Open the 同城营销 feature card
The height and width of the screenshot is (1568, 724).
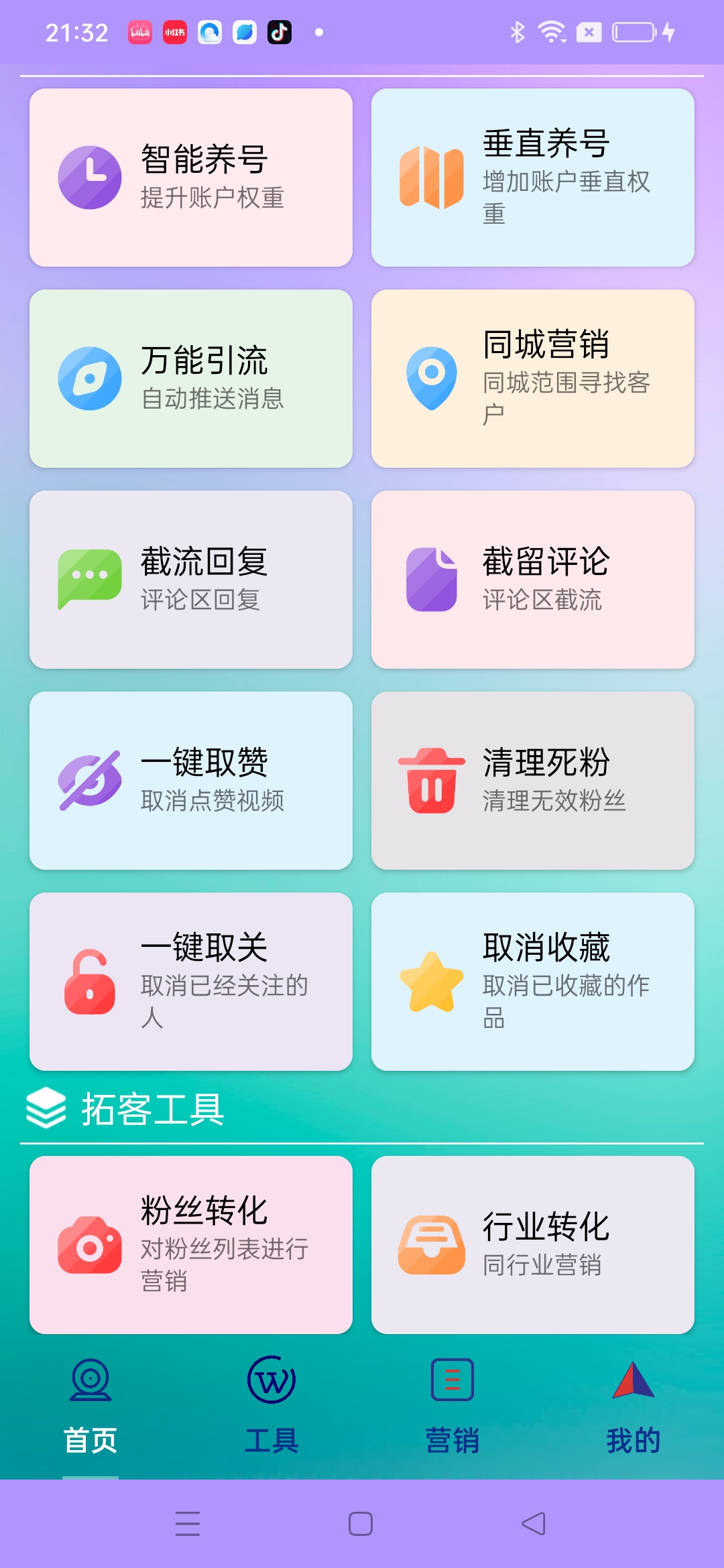533,378
